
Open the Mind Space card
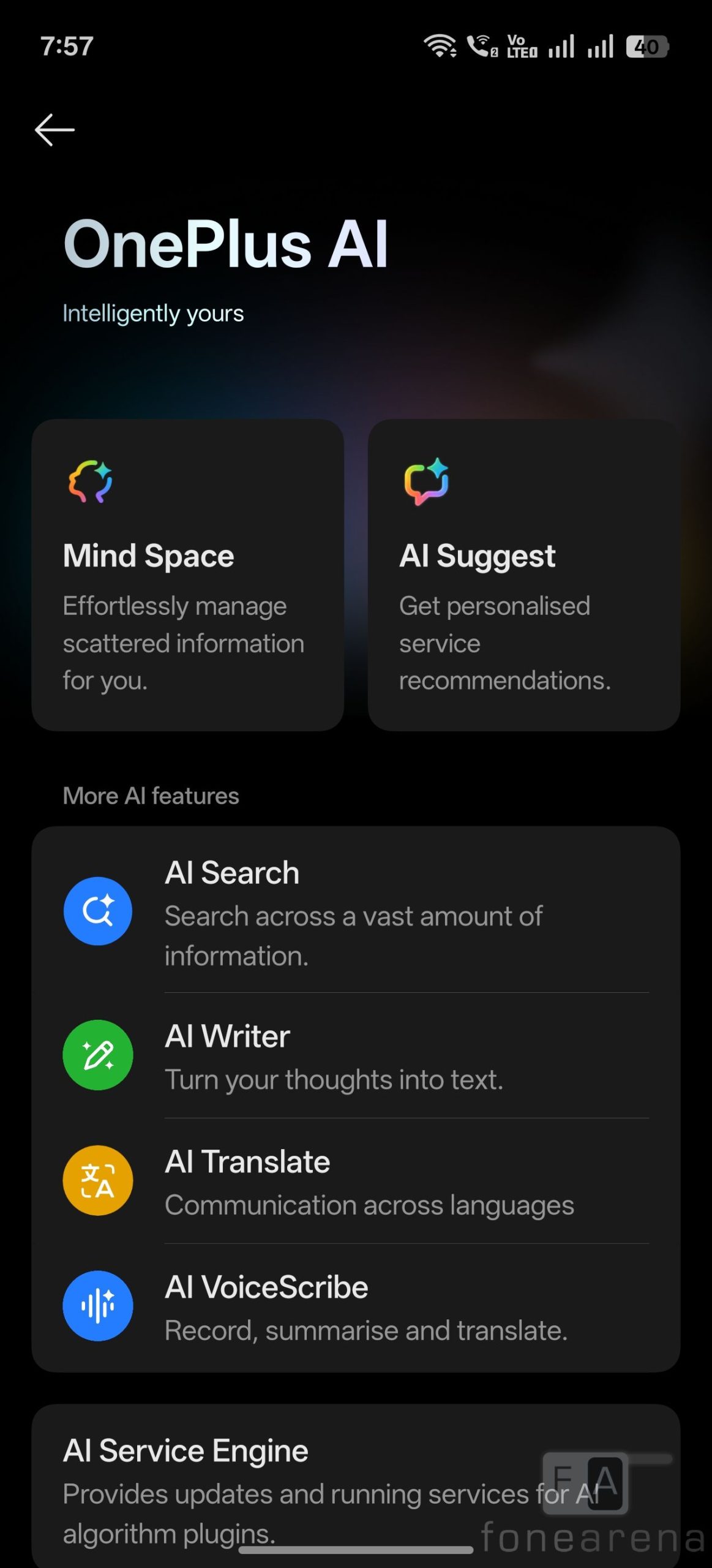(x=187, y=575)
